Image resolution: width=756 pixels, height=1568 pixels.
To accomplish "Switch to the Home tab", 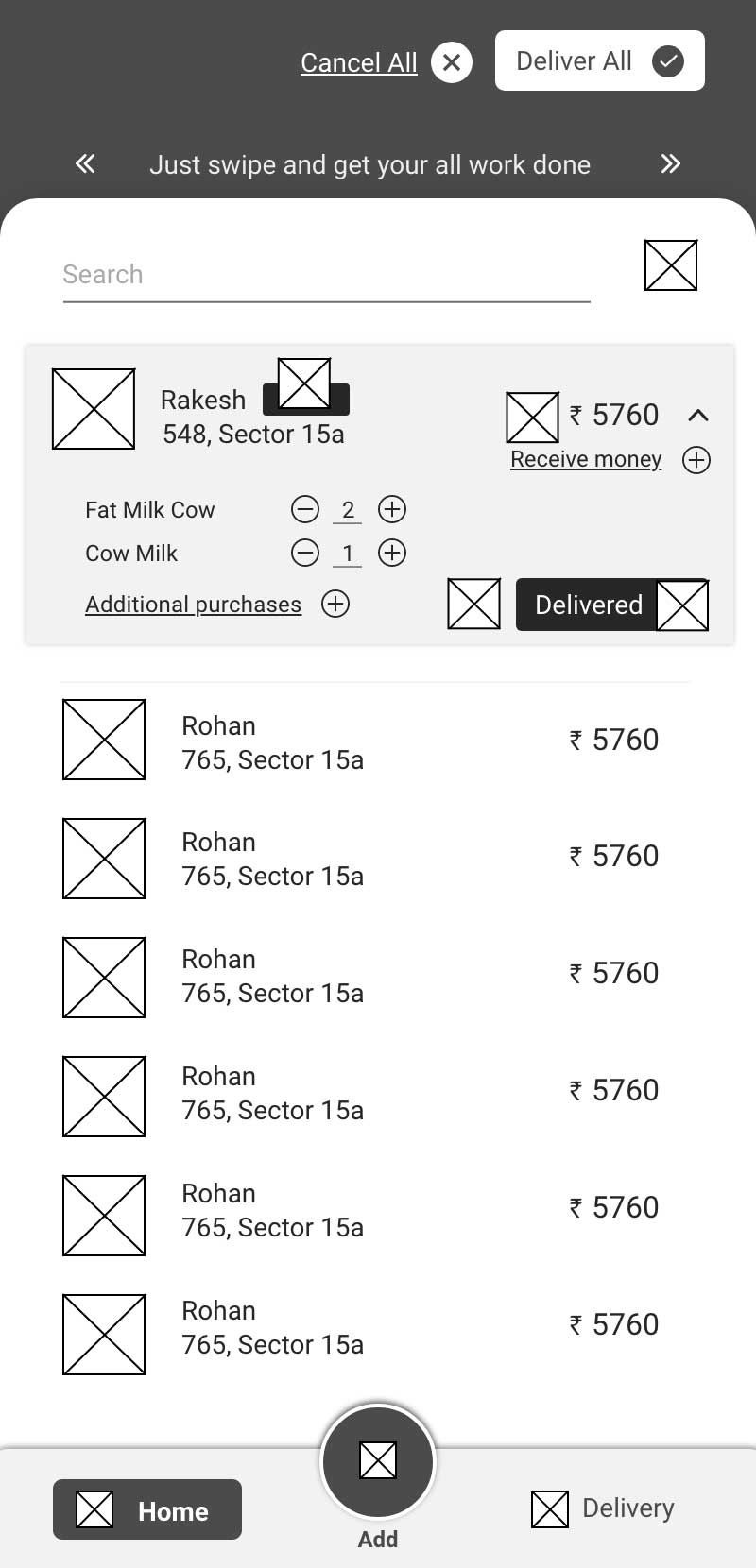I will [x=147, y=1509].
